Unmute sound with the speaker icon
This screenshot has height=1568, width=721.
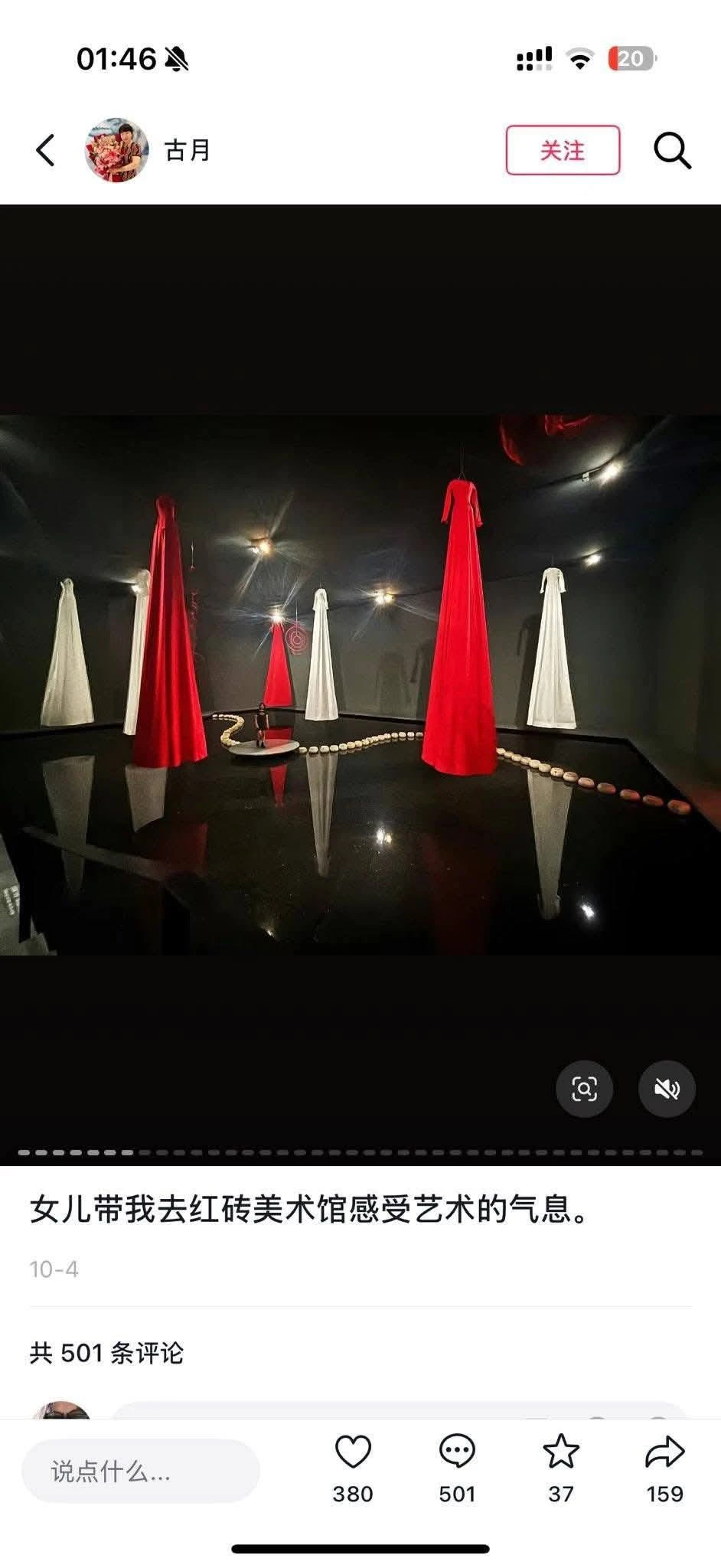[667, 1089]
